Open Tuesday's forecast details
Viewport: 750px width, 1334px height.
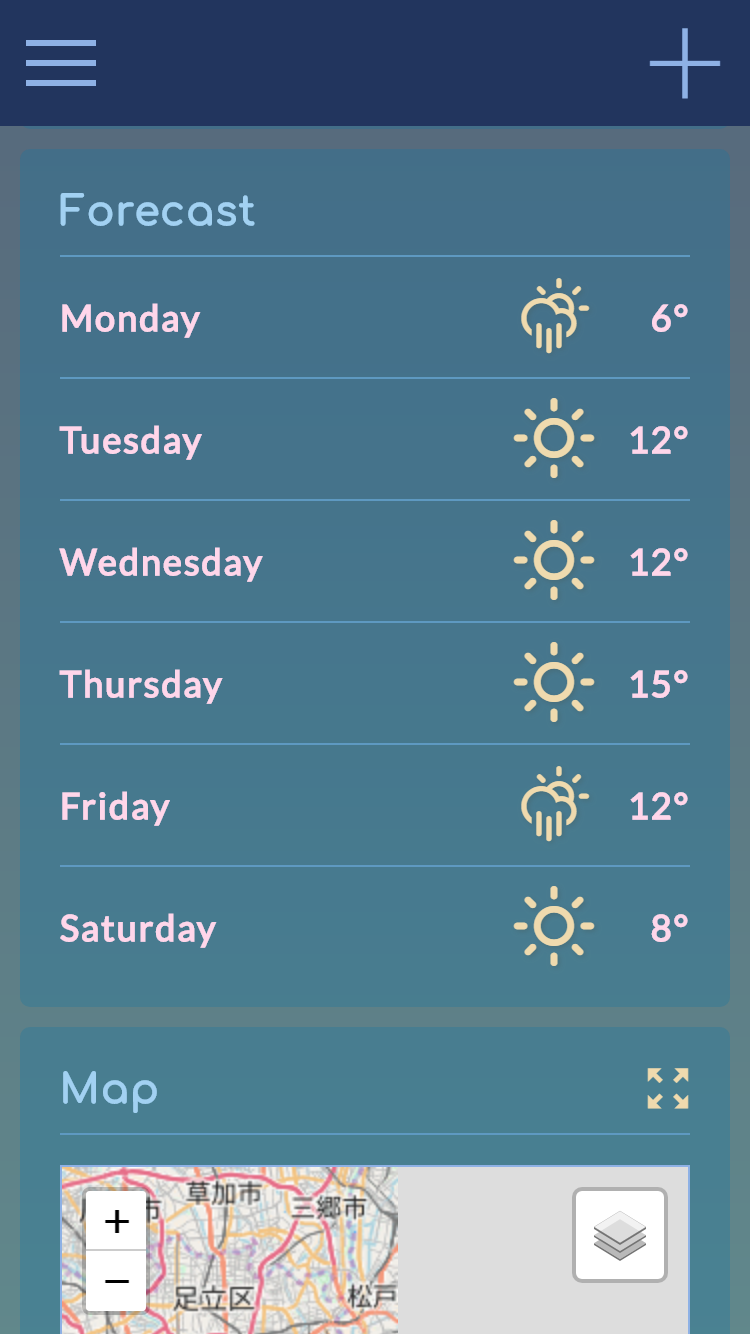pos(375,440)
